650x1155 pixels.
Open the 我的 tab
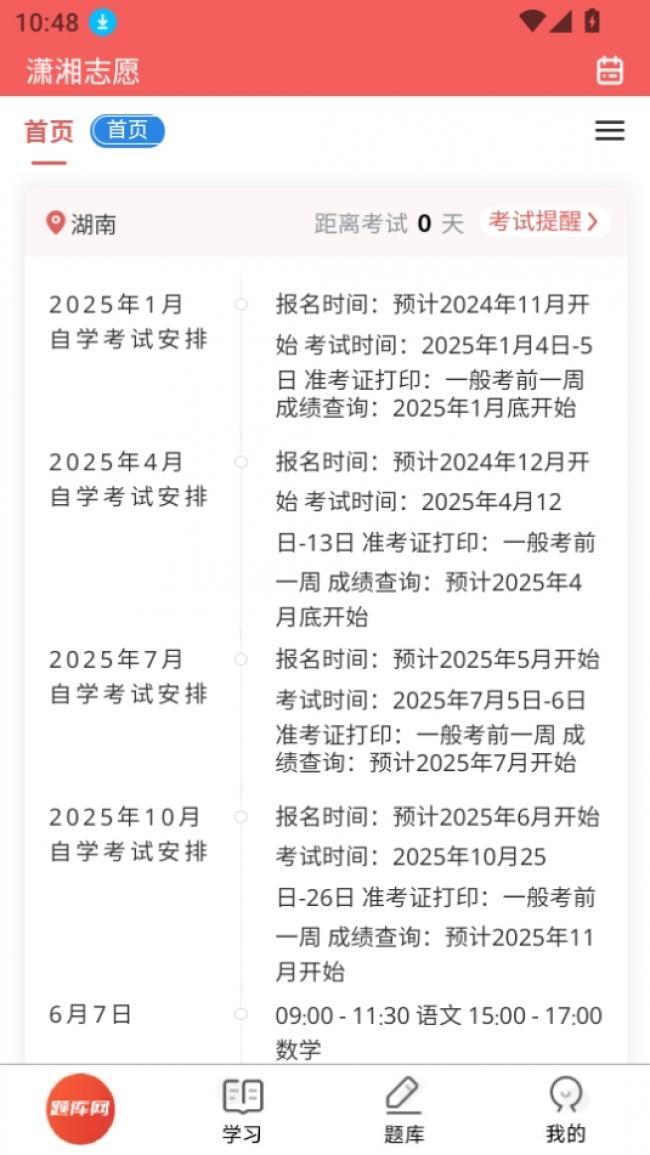pos(565,1110)
